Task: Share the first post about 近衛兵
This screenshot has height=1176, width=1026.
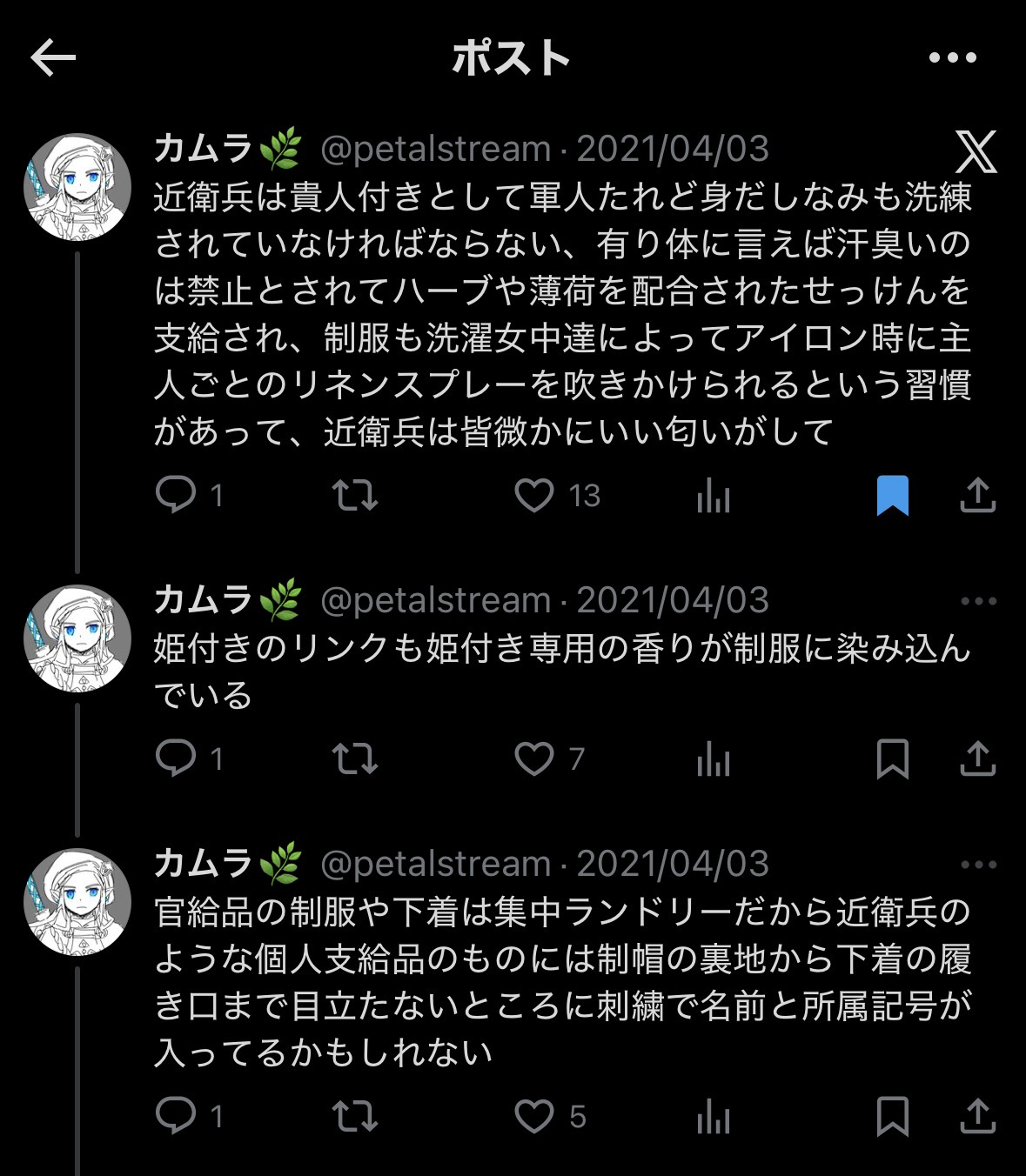Action: coord(976,496)
